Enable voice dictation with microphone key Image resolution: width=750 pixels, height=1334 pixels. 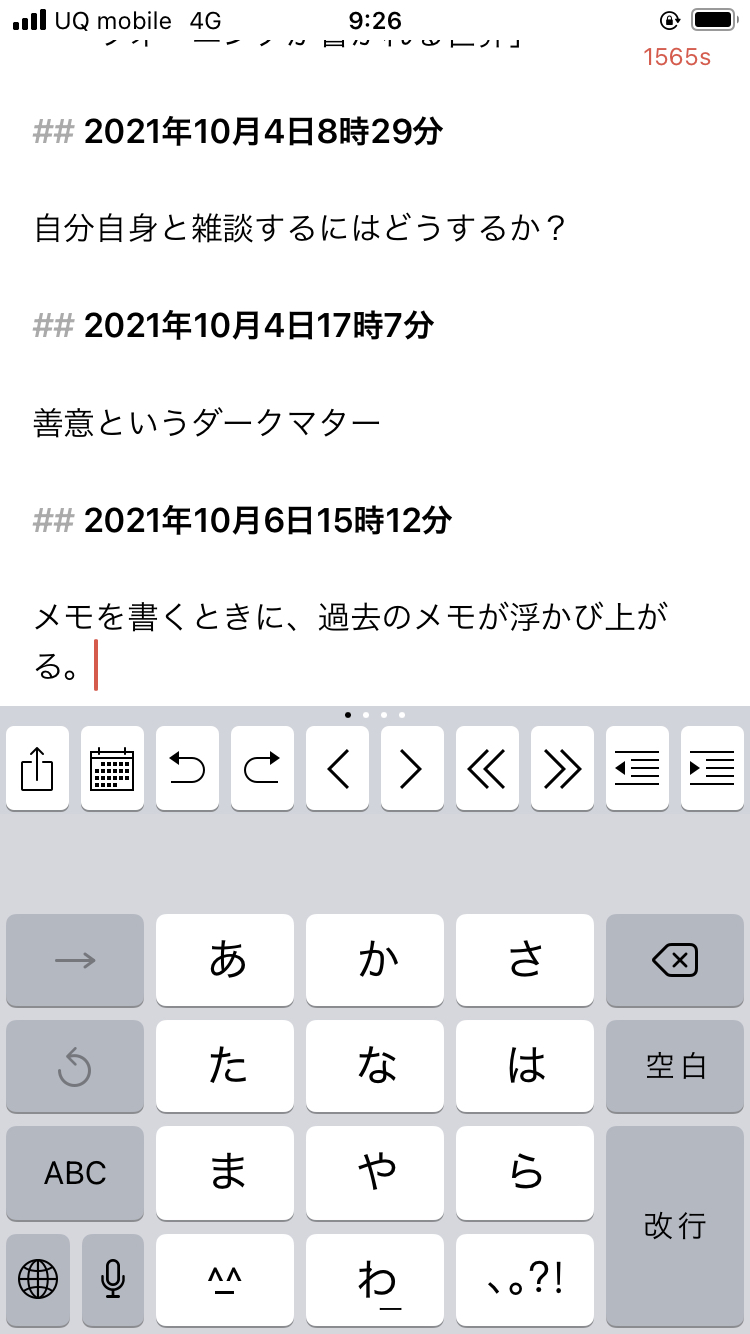[112, 1280]
